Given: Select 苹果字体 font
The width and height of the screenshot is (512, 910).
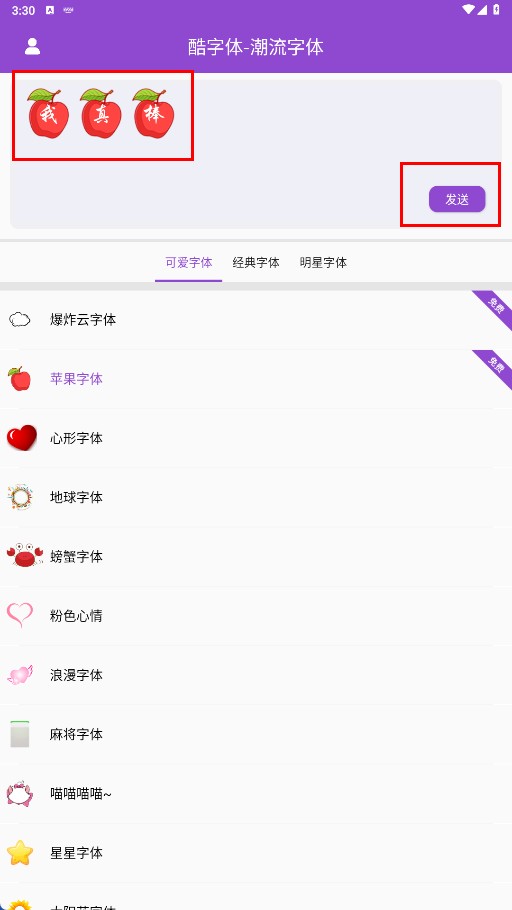Looking at the screenshot, I should point(256,379).
